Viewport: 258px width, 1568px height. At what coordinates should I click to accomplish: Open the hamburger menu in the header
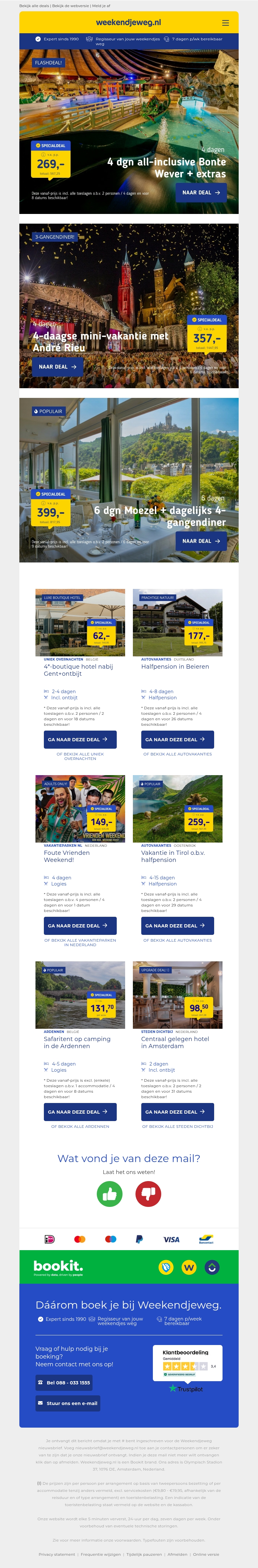[x=225, y=23]
